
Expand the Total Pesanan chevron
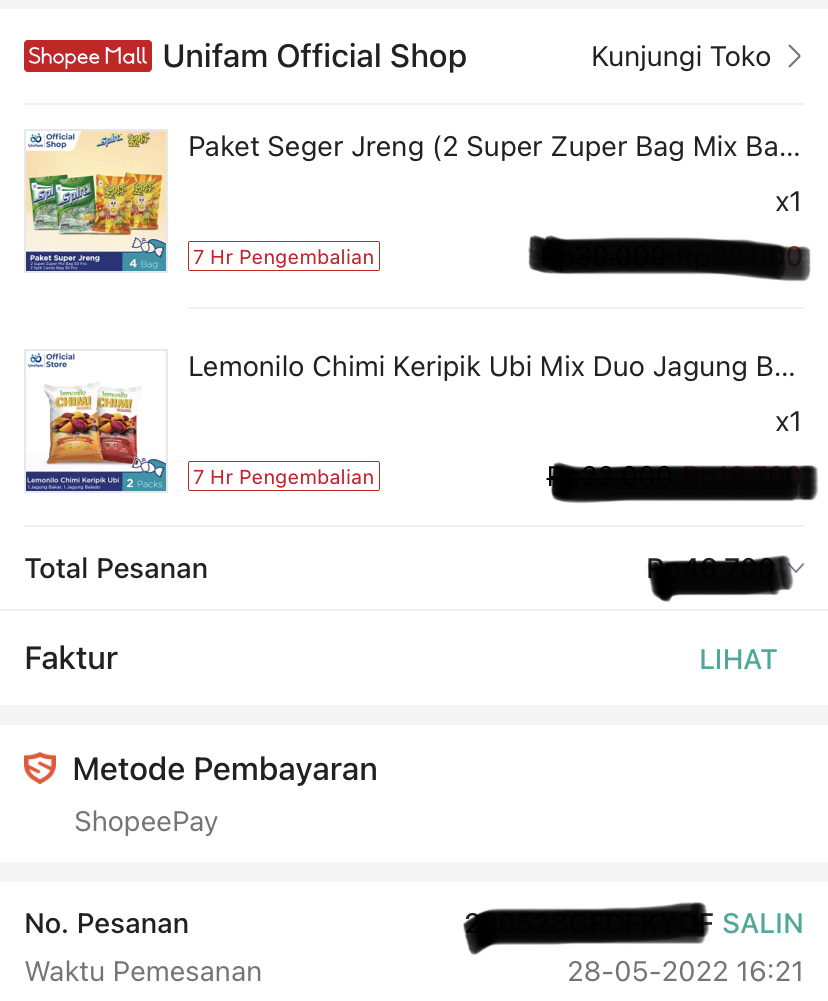[796, 568]
